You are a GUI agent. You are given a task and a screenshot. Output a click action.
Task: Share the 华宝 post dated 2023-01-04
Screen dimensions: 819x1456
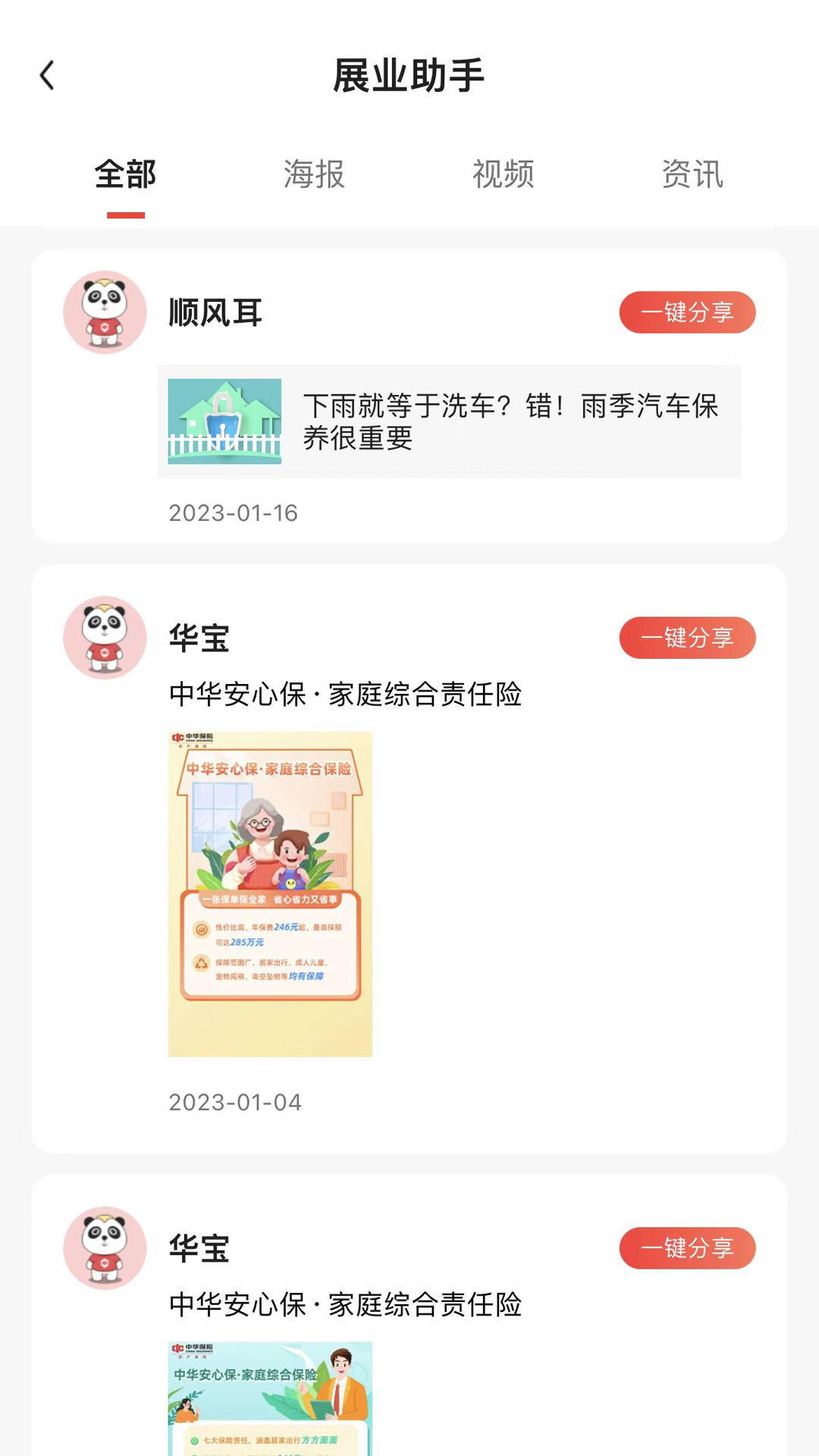click(x=687, y=638)
